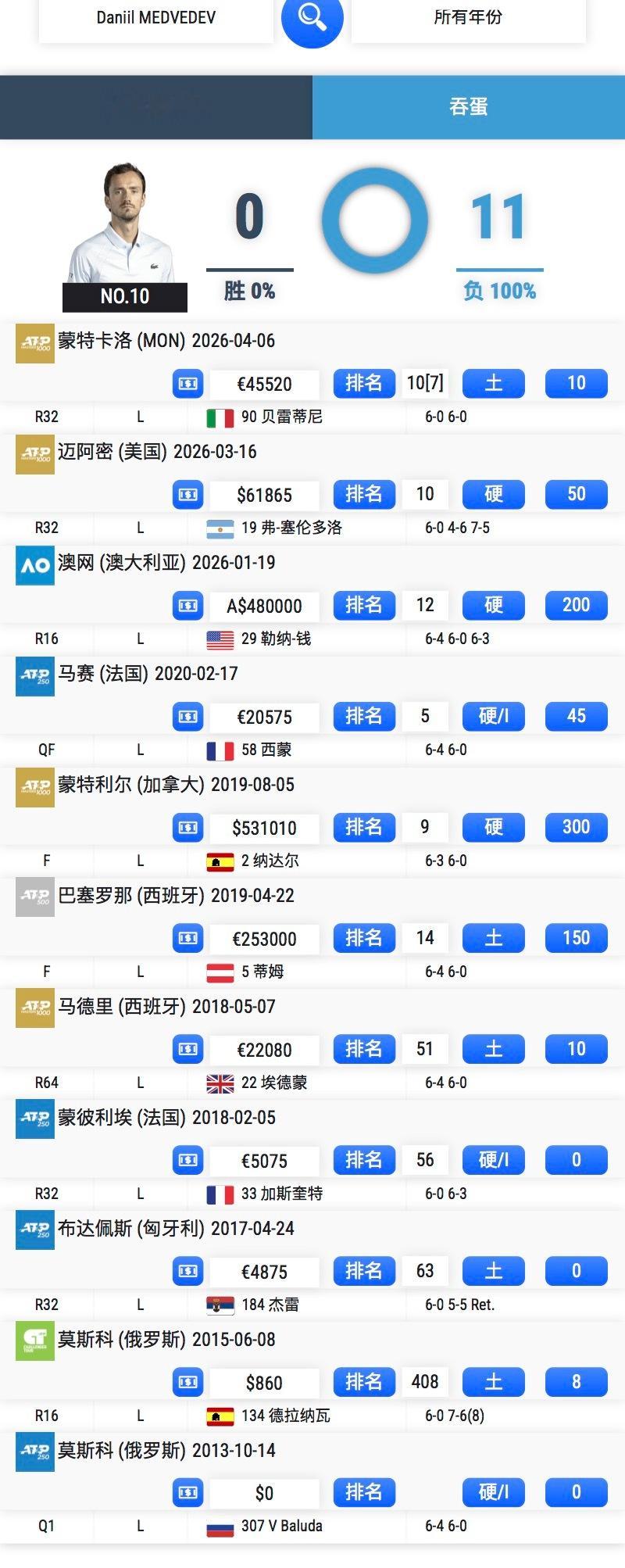Click the prize money icon showing A$480000
625x1568 pixels.
coord(187,606)
